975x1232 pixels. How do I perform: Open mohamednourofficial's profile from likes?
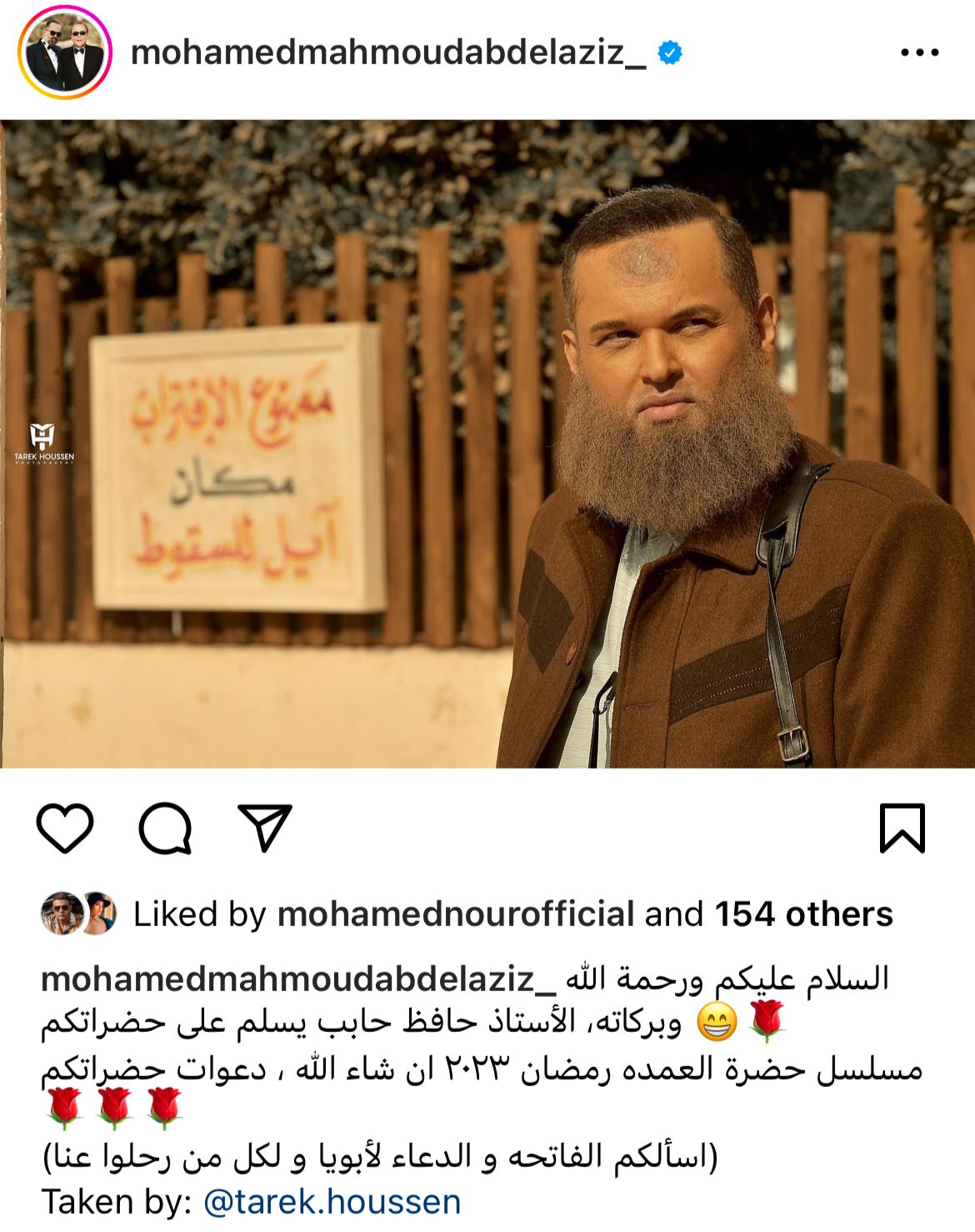(x=455, y=914)
